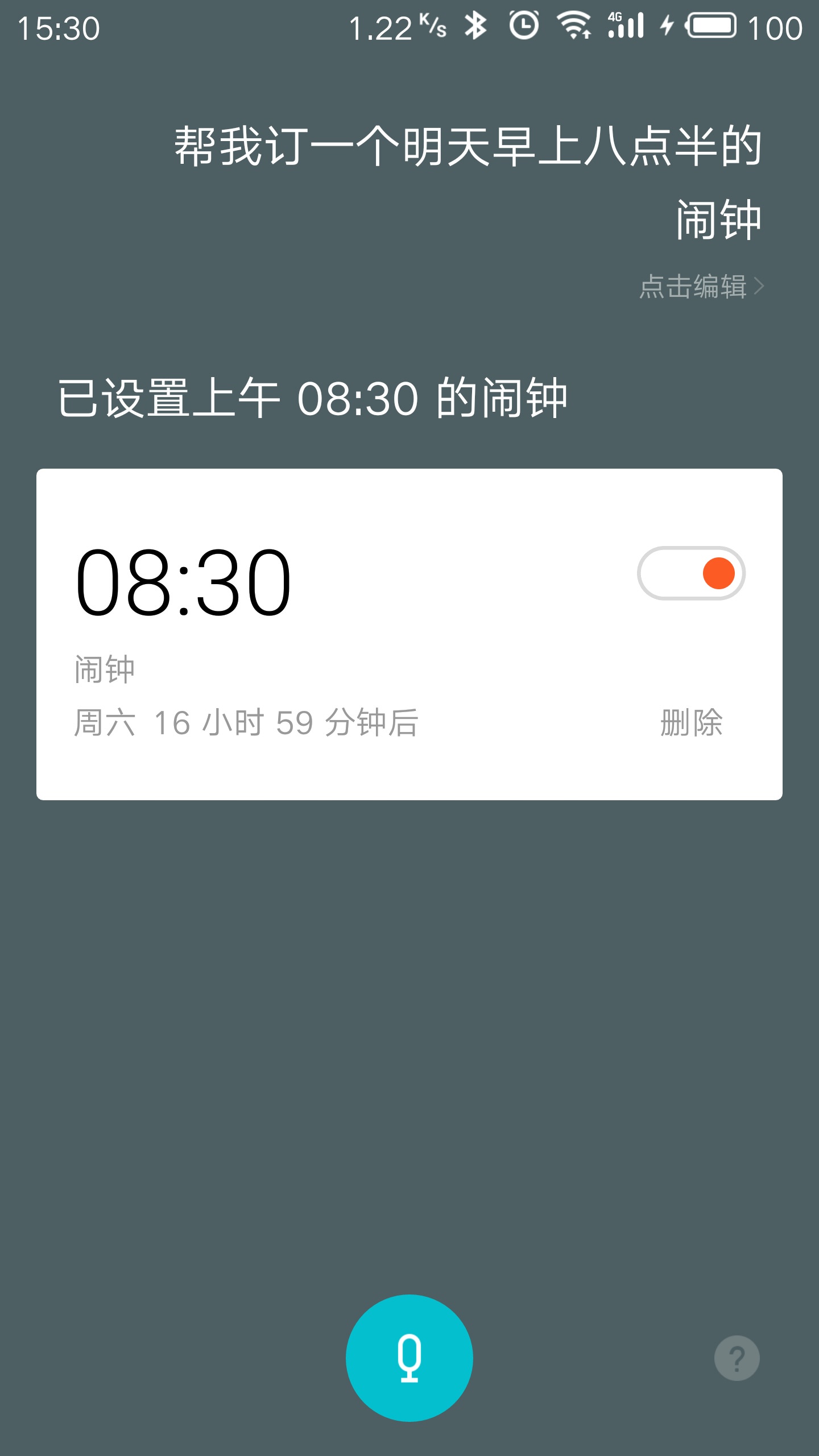This screenshot has height=1456, width=819.
Task: Toggle off the 08:30 alarm switch
Action: (691, 573)
